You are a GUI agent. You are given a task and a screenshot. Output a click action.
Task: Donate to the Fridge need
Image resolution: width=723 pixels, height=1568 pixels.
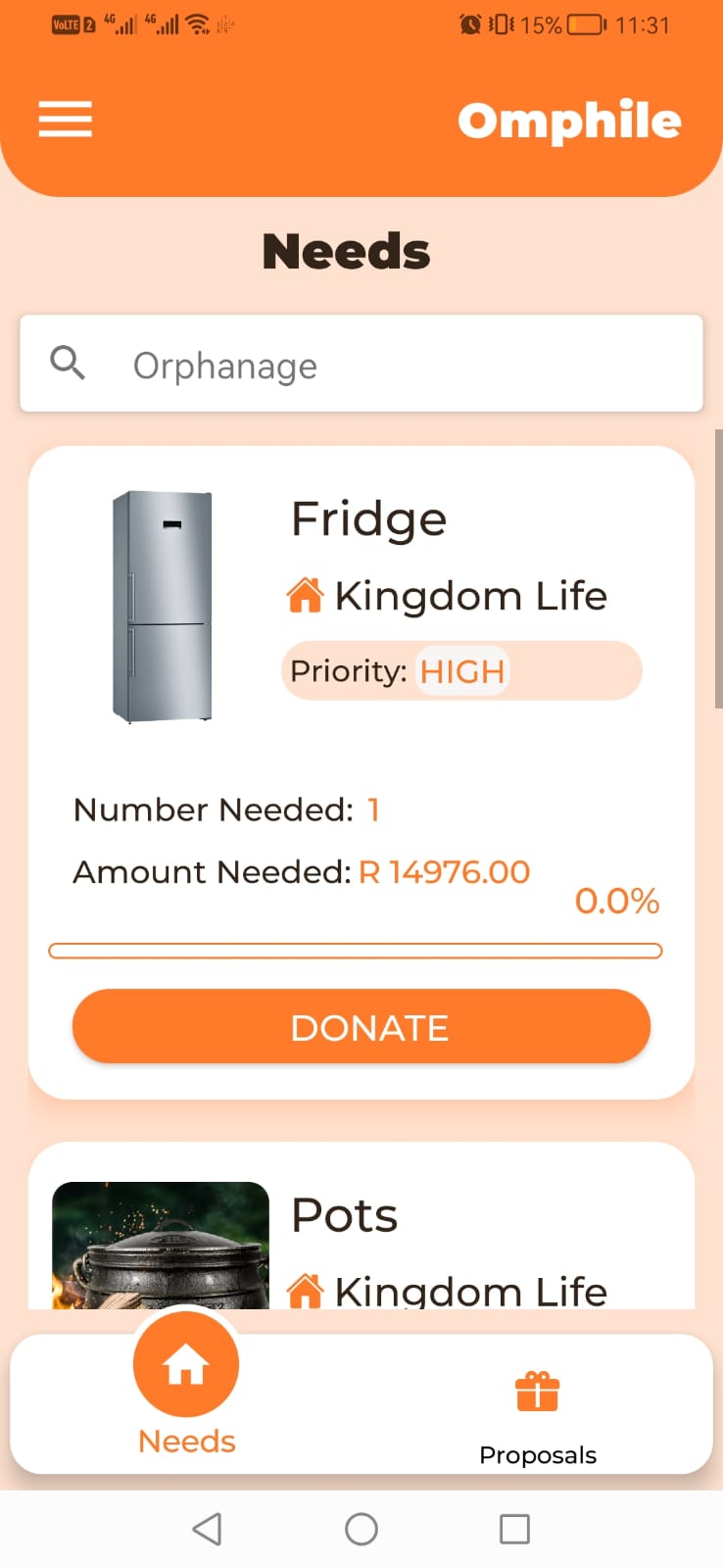coord(361,1026)
